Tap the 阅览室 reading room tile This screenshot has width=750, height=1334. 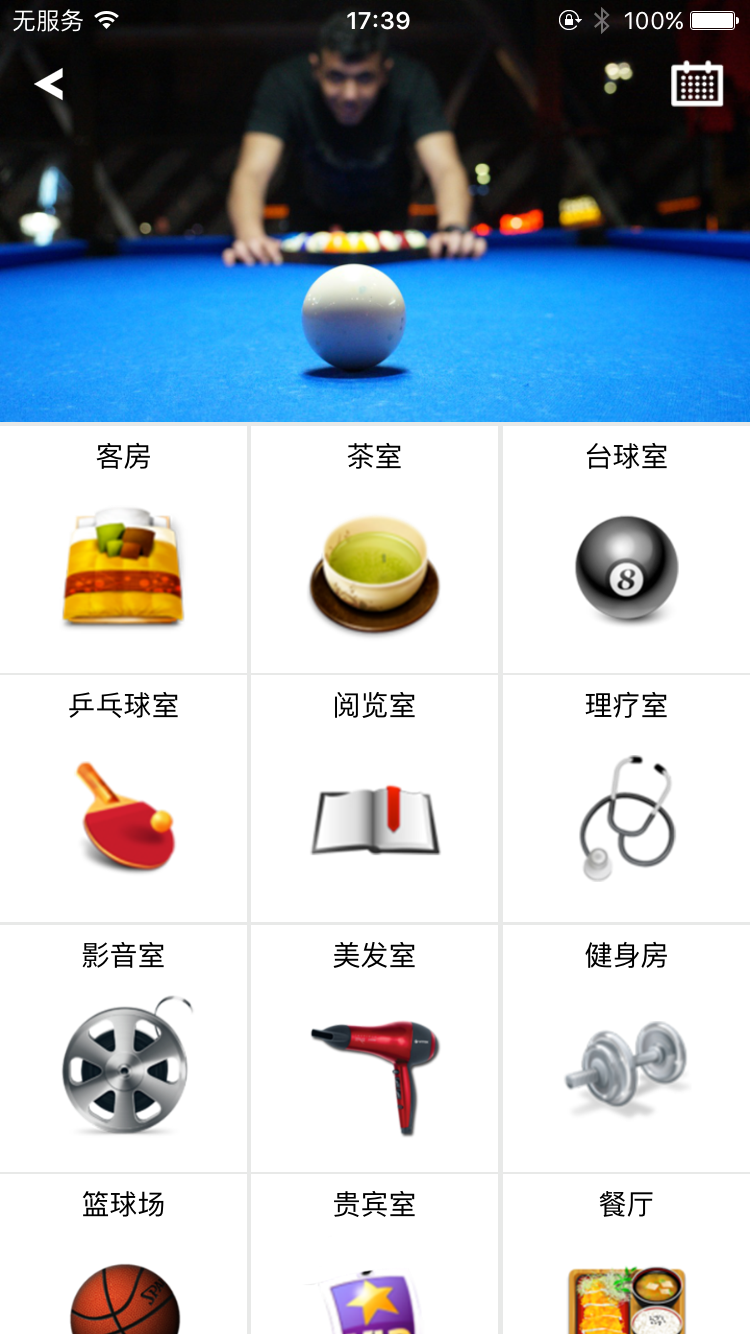374,799
